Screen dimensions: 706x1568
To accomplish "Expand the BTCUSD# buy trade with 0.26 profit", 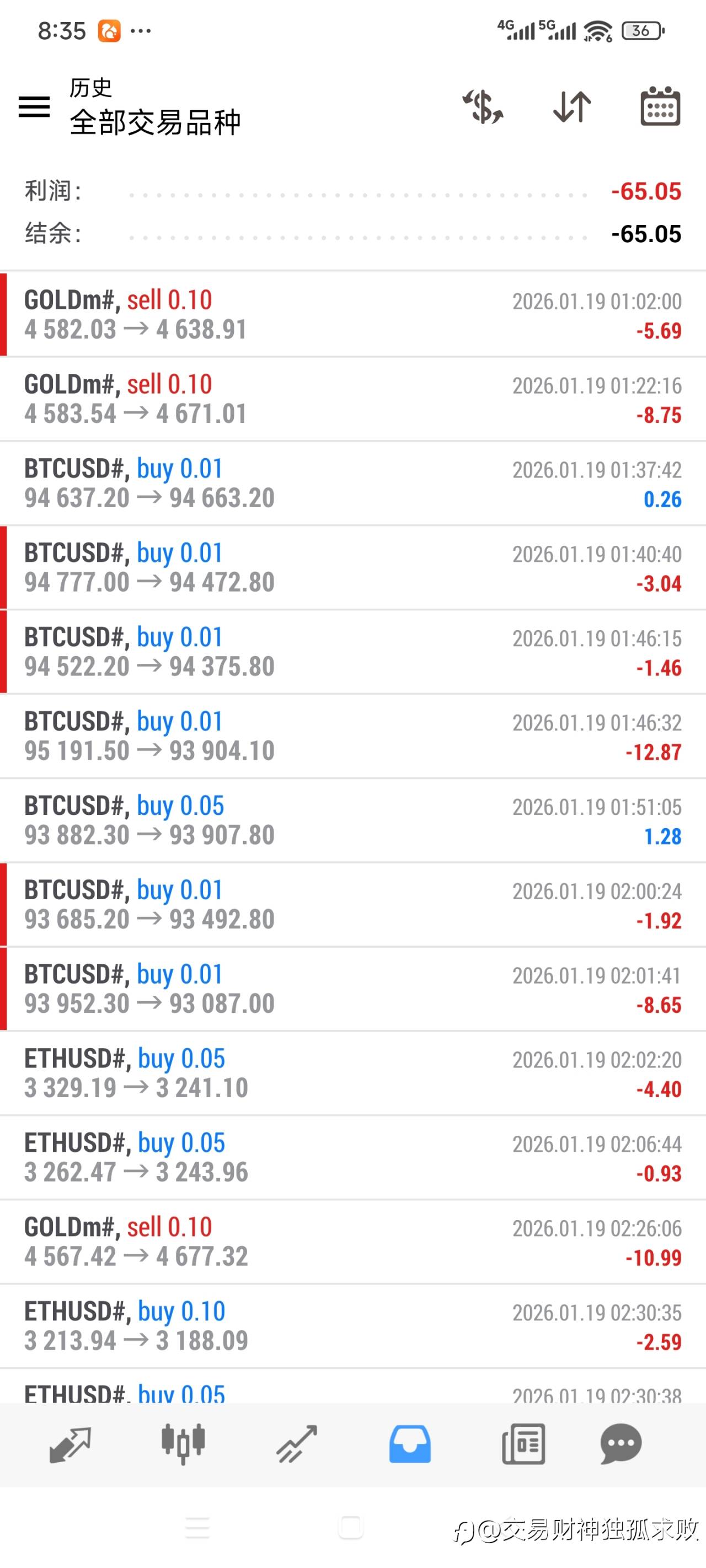I will [x=352, y=484].
